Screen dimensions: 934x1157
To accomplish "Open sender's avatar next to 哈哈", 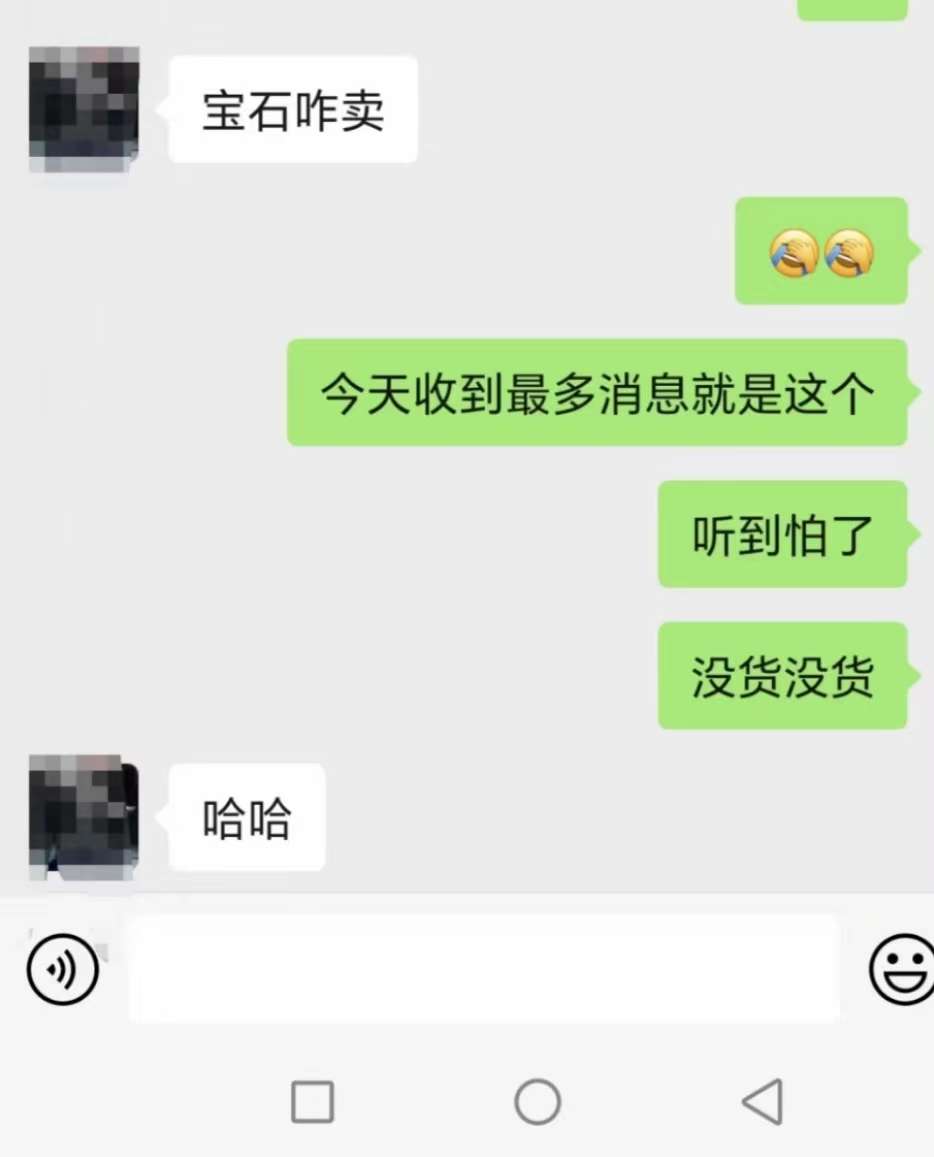I will pos(84,816).
